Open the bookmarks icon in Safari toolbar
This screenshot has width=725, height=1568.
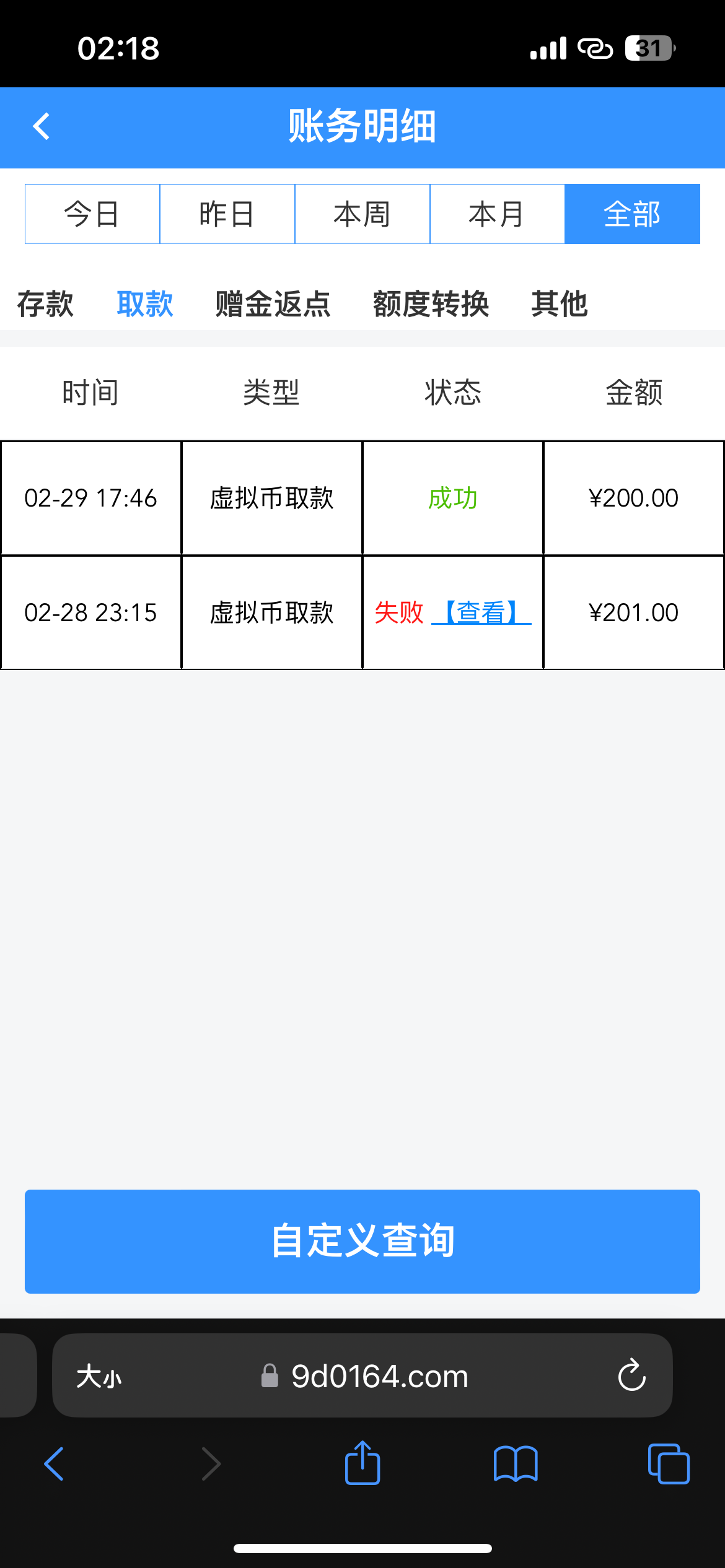[x=516, y=1463]
